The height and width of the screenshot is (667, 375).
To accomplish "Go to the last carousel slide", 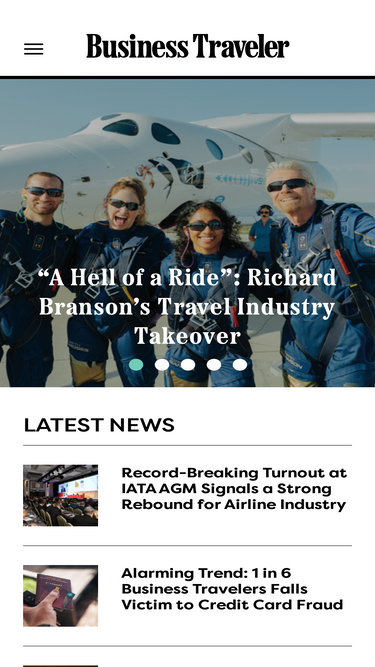I will coord(240,365).
